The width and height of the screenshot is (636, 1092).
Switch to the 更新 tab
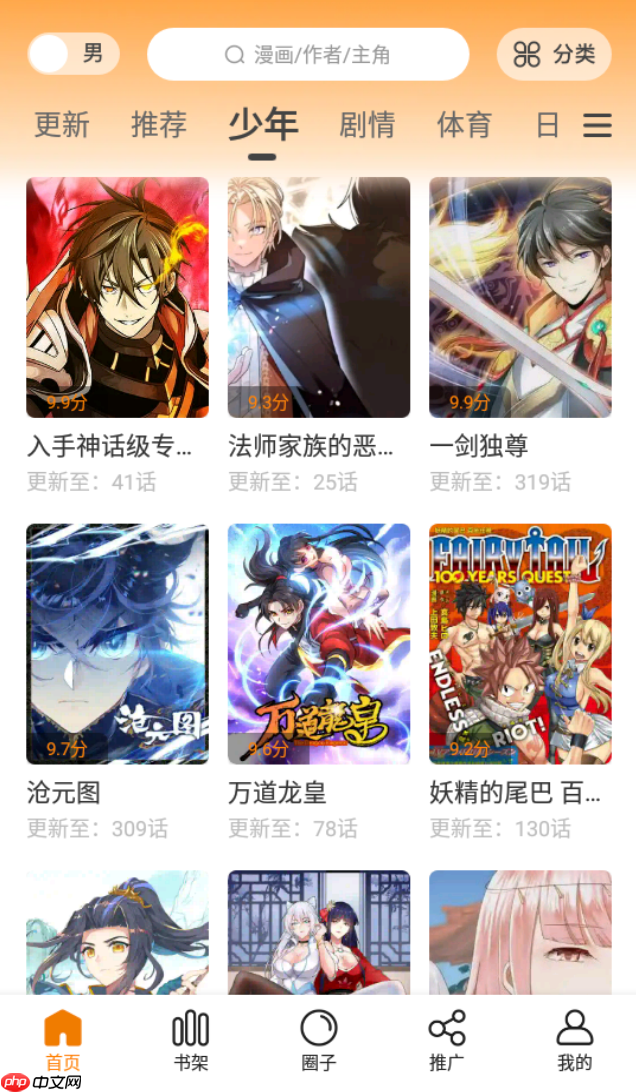coord(62,125)
